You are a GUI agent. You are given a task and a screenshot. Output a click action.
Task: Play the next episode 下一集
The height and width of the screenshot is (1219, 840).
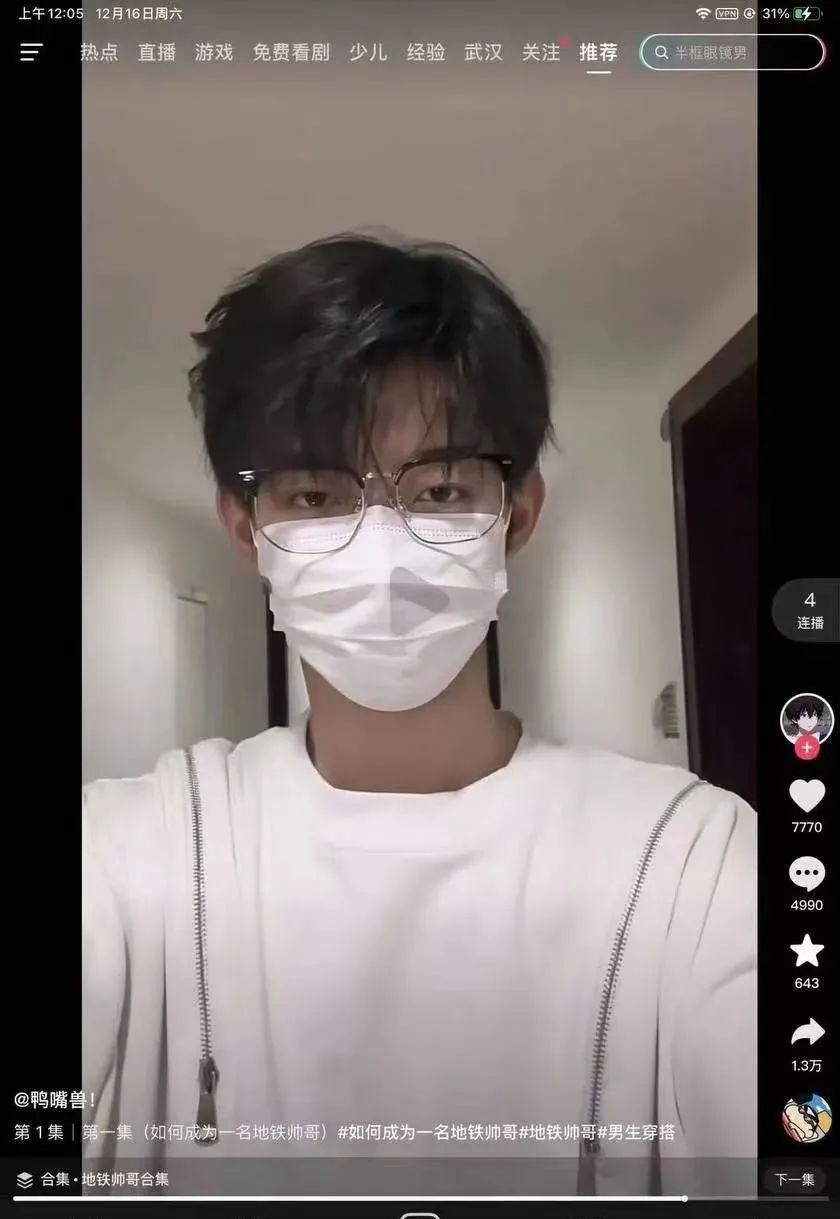[x=795, y=1179]
